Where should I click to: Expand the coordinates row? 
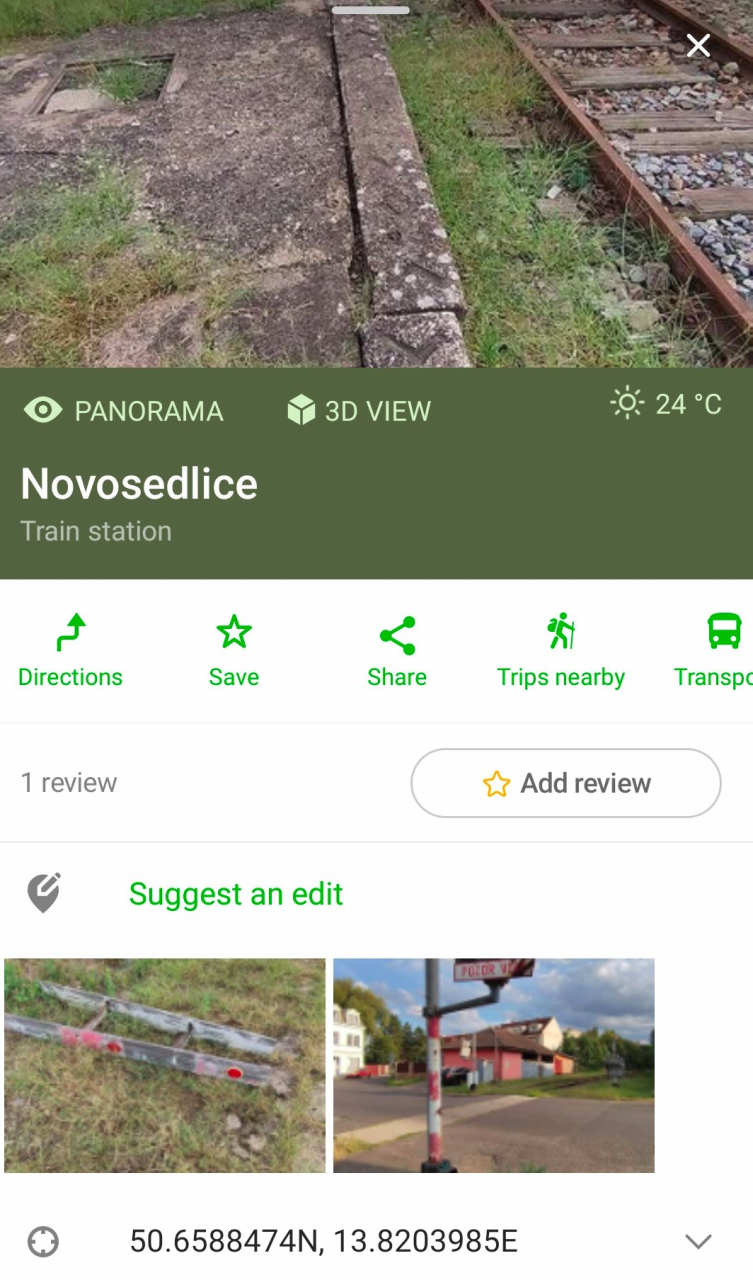pyautogui.click(x=698, y=1242)
